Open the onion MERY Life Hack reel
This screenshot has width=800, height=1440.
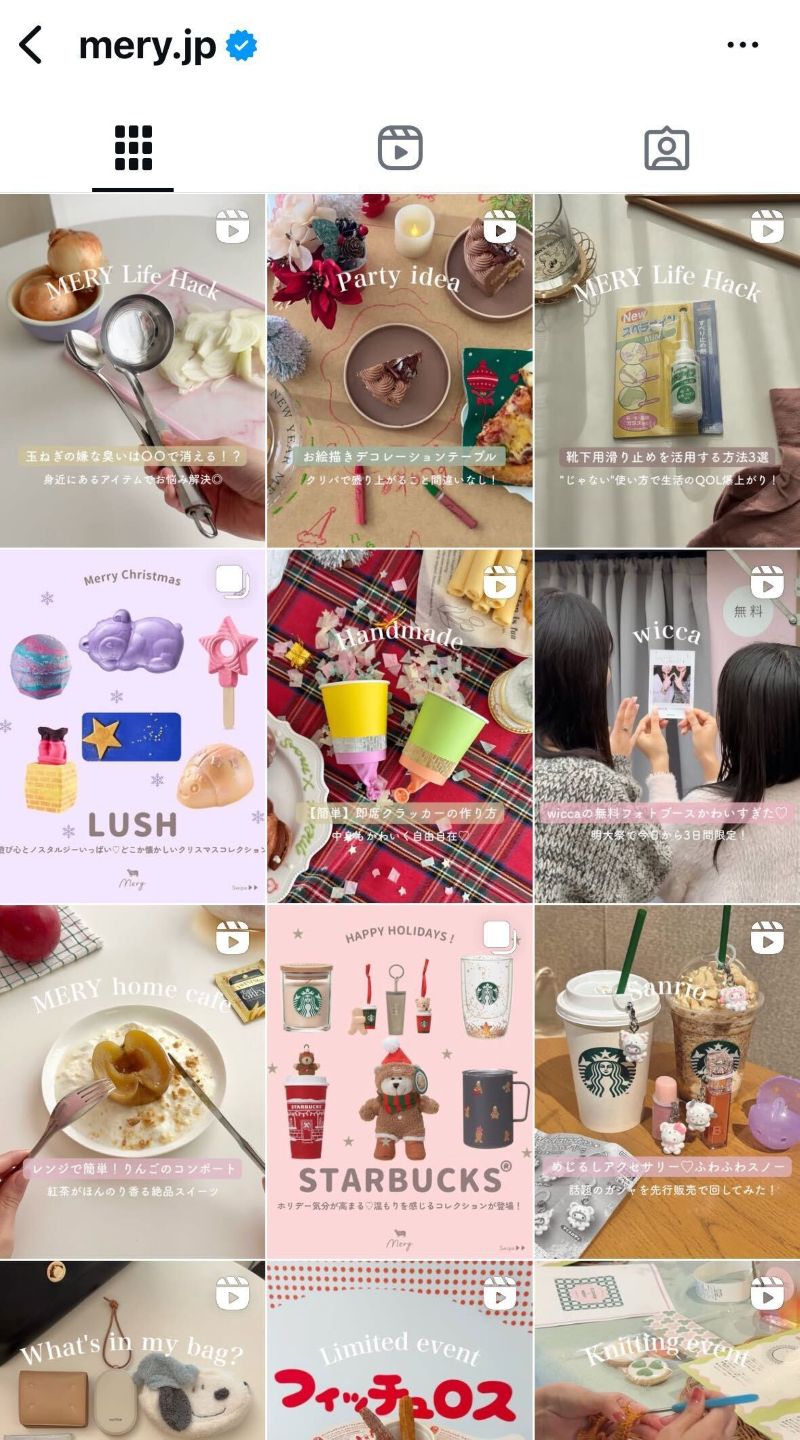(x=132, y=371)
